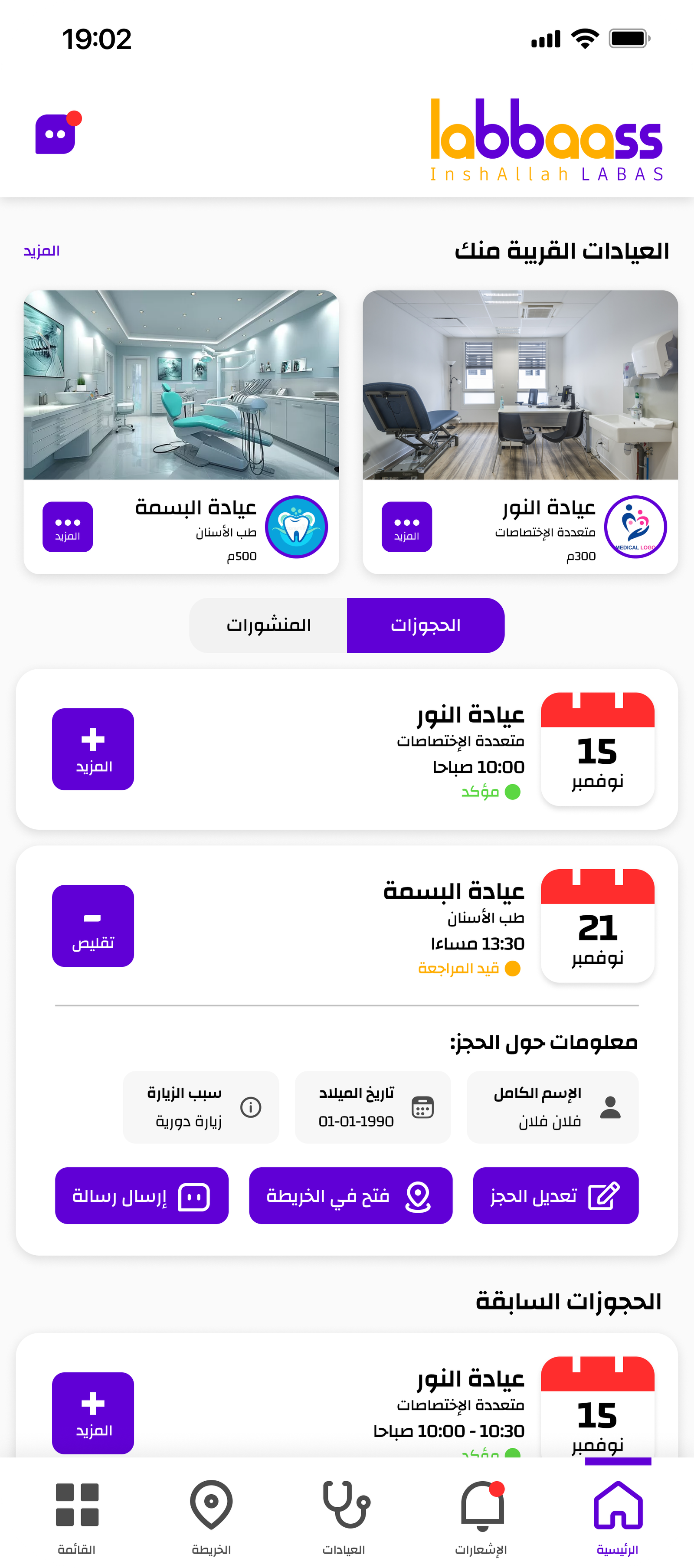Tap إرسال رسالة to message the clinic
This screenshot has height=1568, width=694.
[142, 1195]
